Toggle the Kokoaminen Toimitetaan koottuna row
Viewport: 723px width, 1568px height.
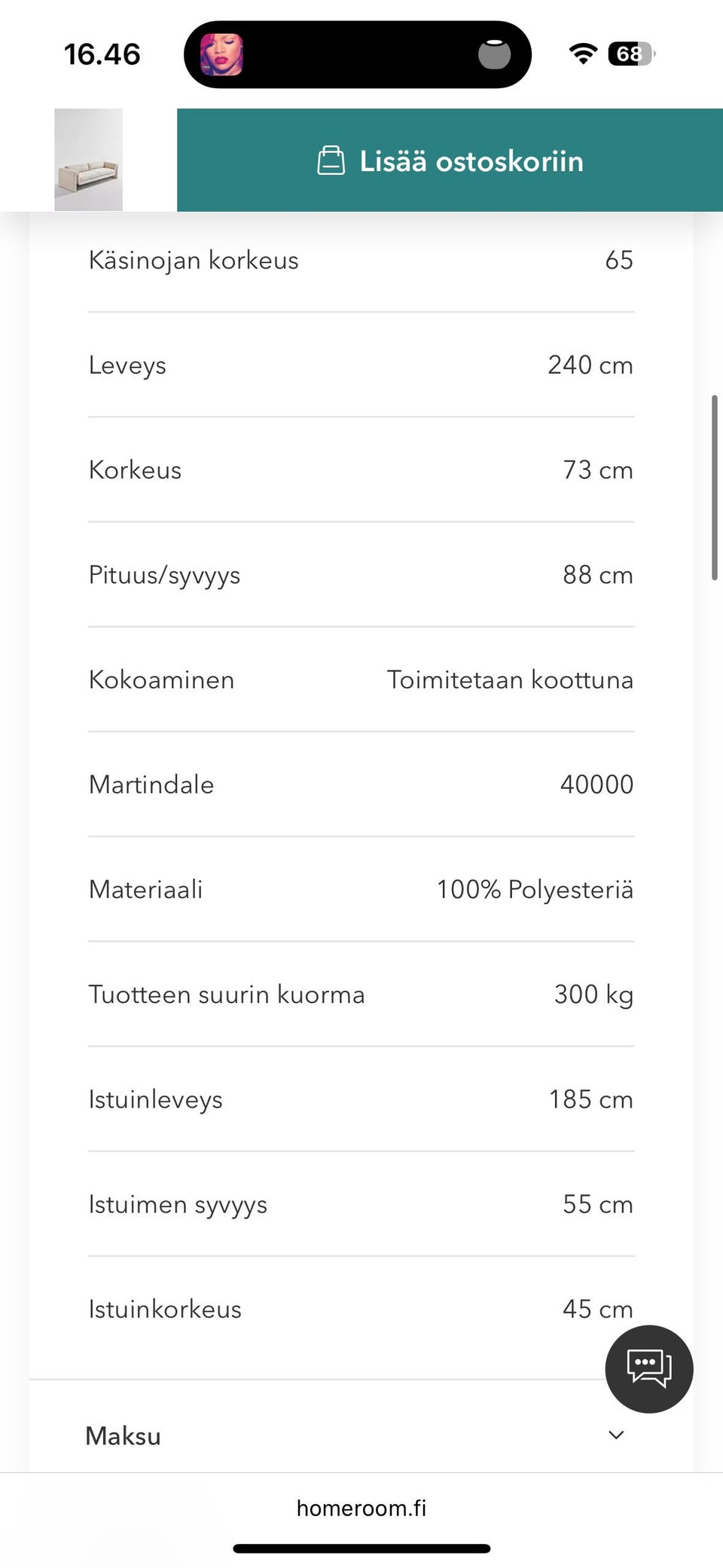361,679
